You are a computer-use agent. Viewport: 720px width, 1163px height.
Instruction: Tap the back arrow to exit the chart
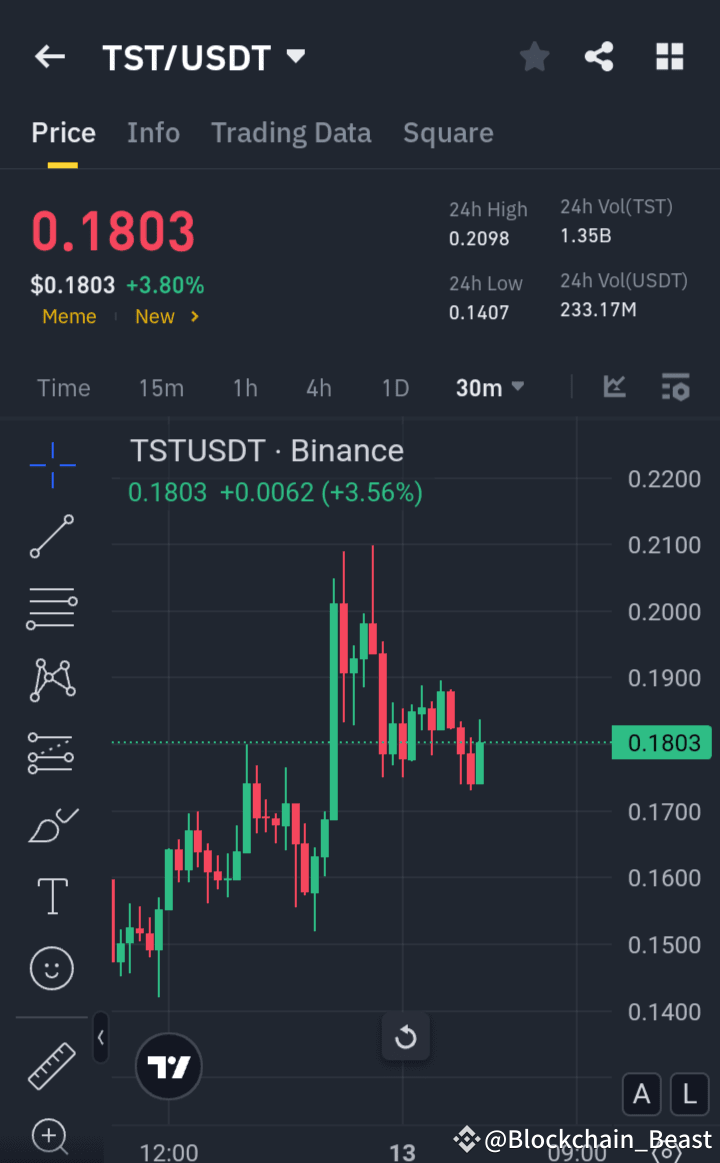(x=49, y=56)
